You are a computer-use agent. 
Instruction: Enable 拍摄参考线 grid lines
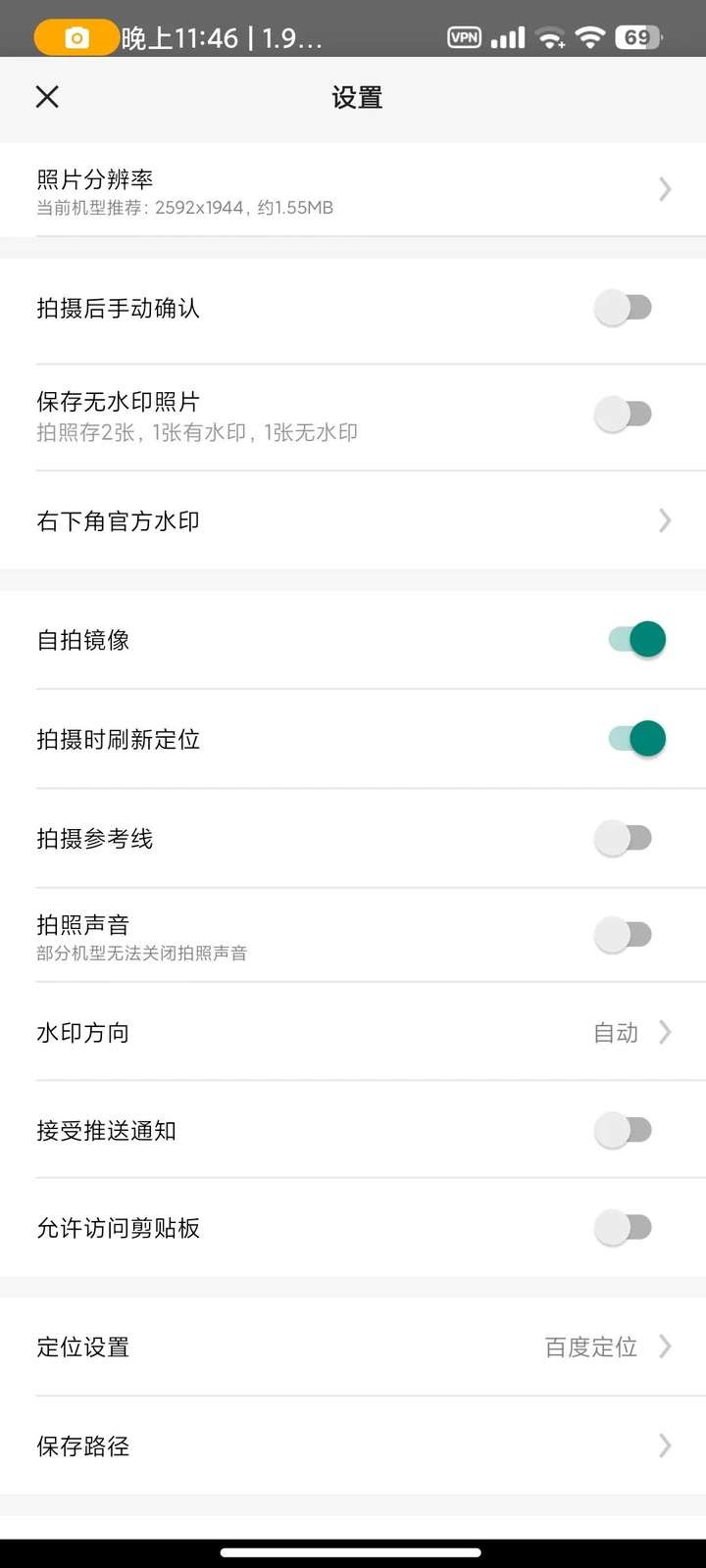[624, 839]
